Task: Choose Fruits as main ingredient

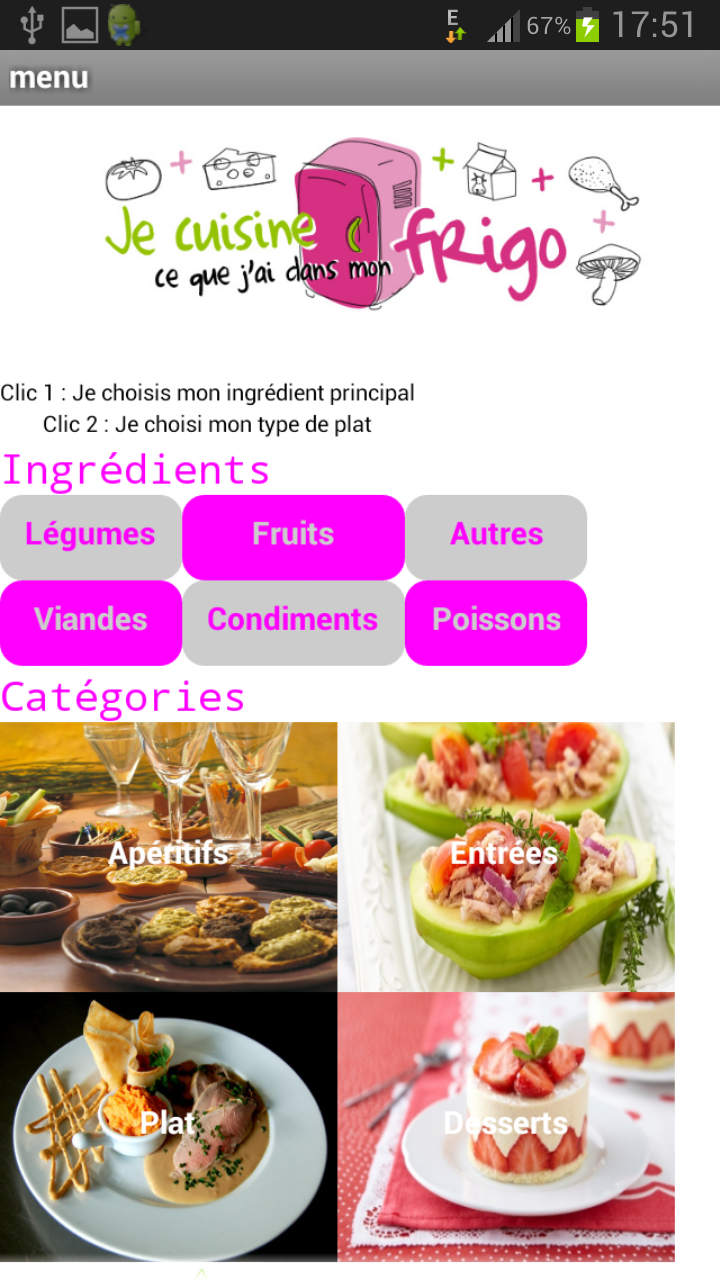Action: tap(293, 536)
